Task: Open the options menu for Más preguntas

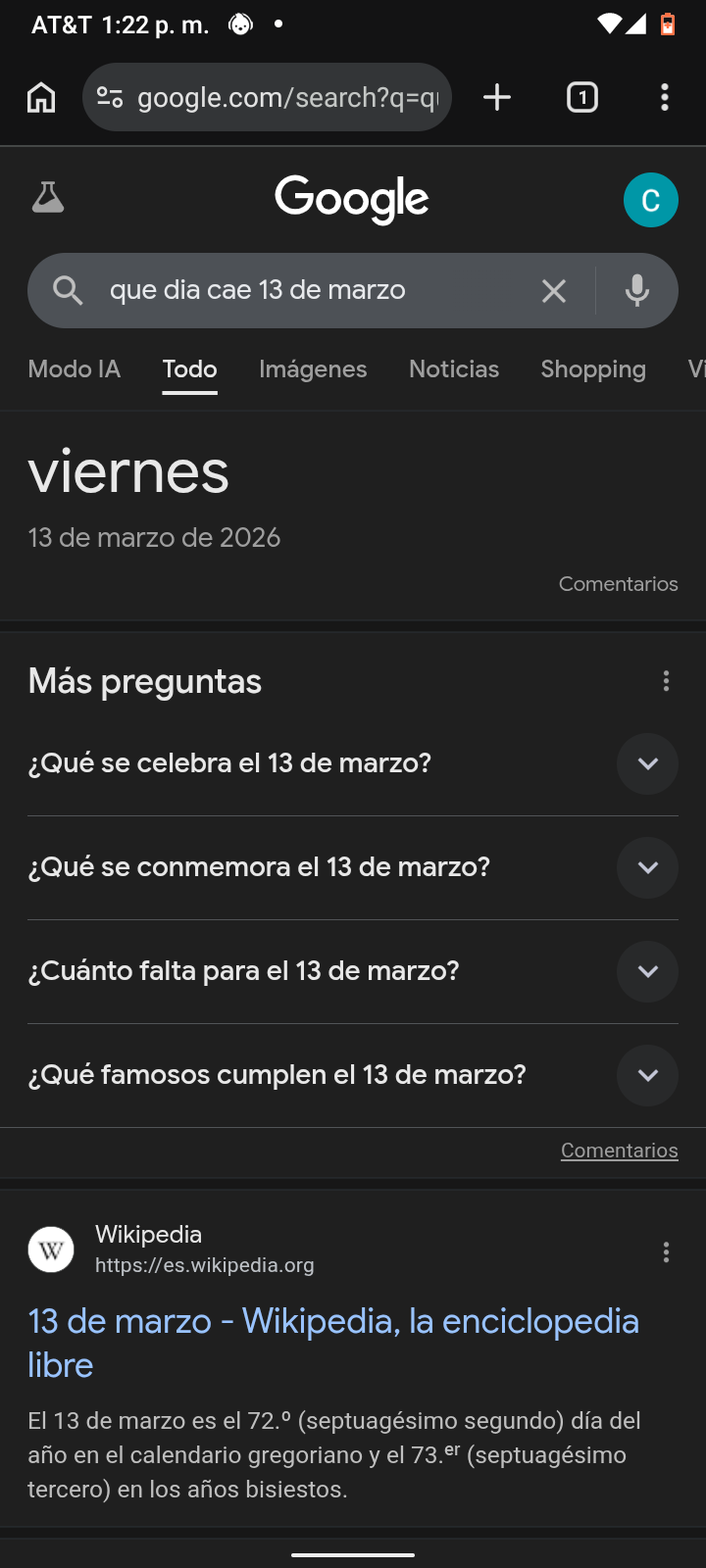Action: [666, 681]
